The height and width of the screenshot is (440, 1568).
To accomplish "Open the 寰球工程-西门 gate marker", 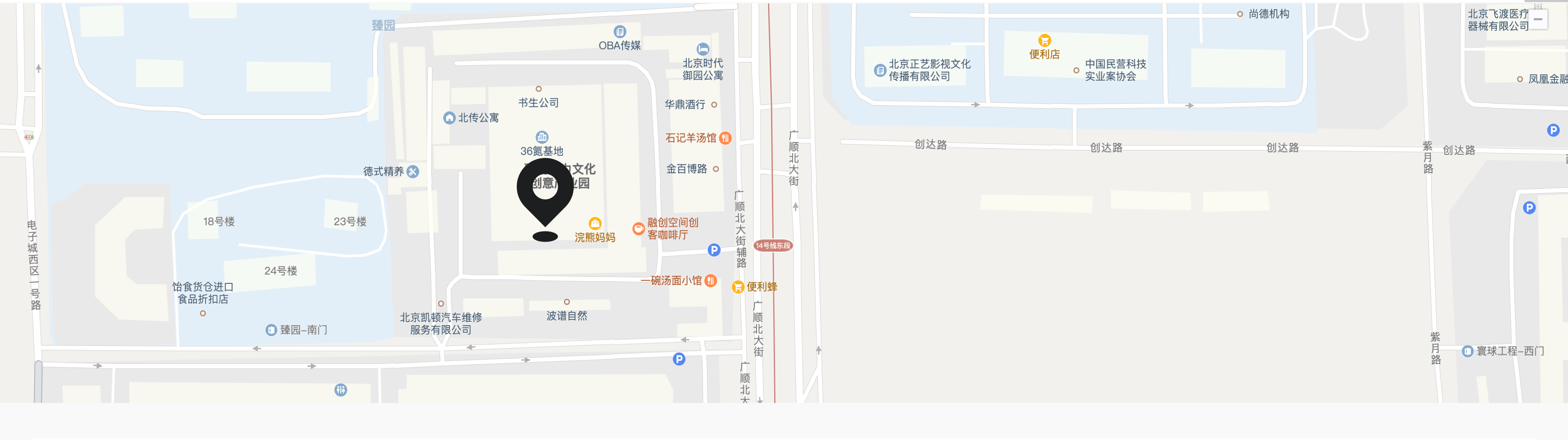I will [1468, 351].
